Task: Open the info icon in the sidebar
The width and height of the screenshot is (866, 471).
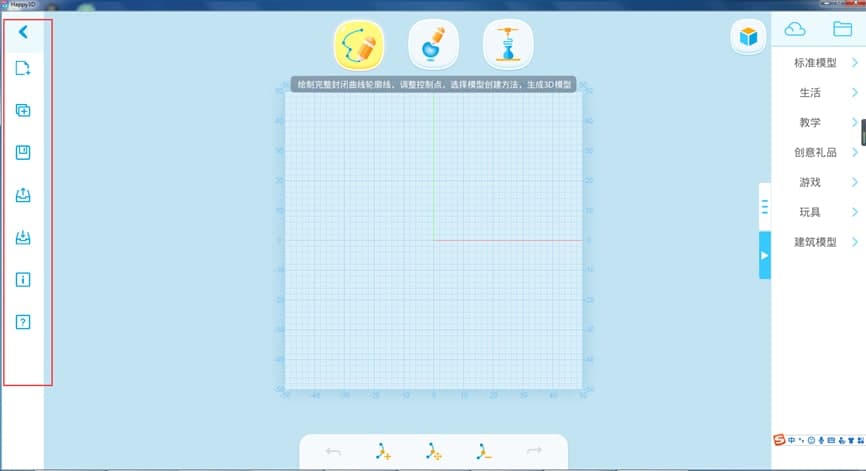Action: [x=24, y=280]
